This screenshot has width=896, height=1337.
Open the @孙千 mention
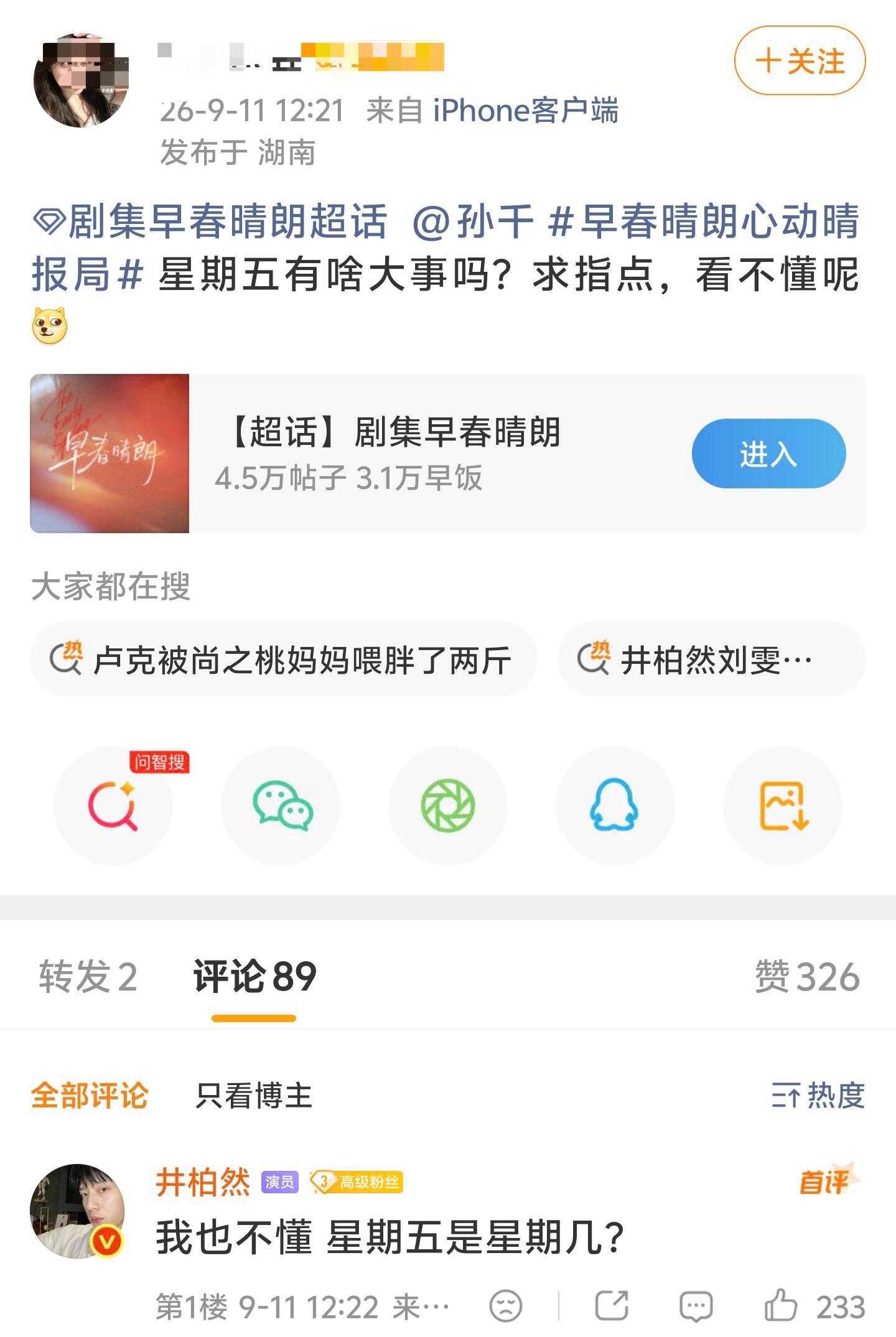(x=473, y=221)
